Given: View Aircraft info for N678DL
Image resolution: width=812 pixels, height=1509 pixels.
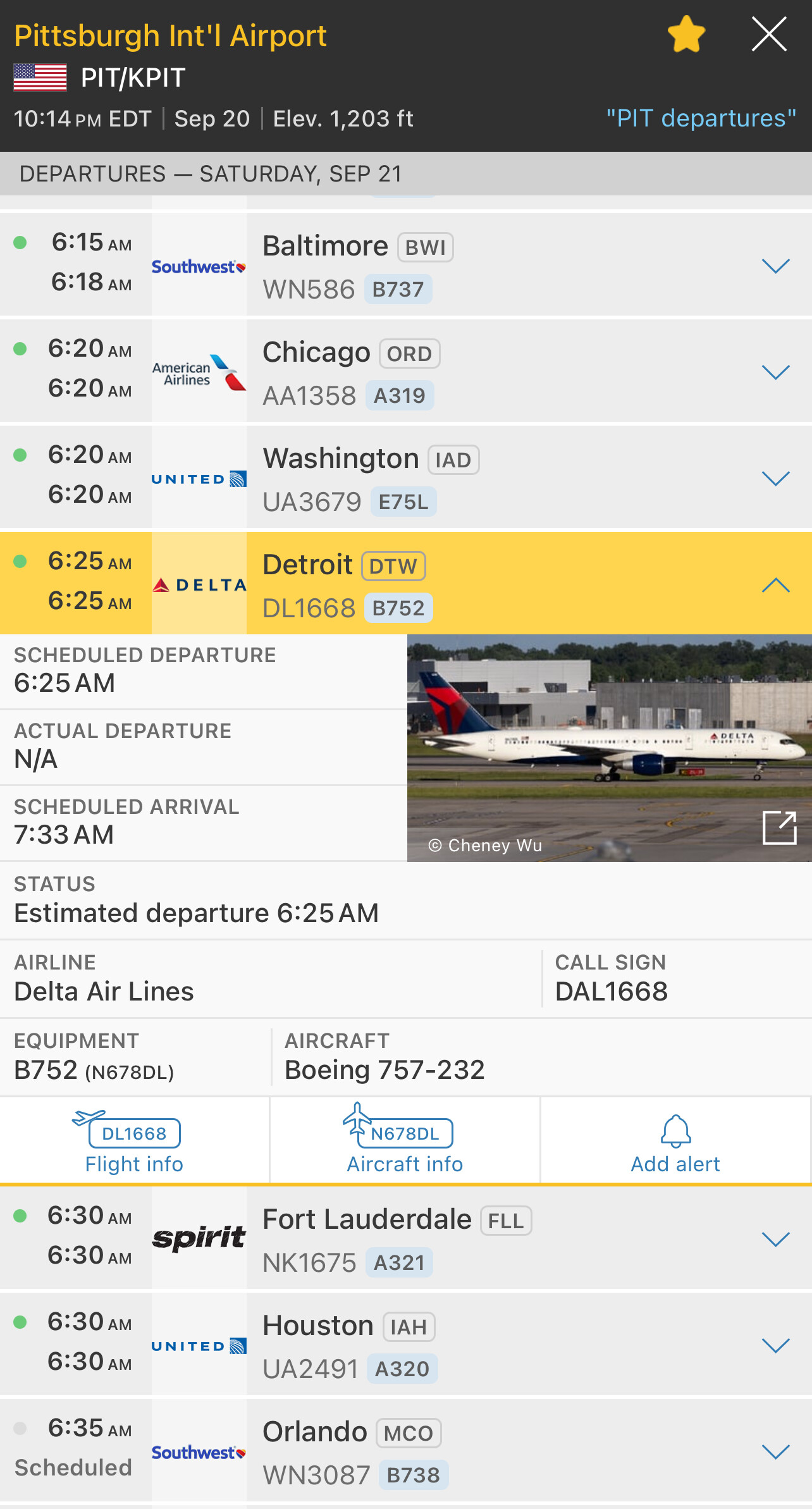Looking at the screenshot, I should point(405,1142).
